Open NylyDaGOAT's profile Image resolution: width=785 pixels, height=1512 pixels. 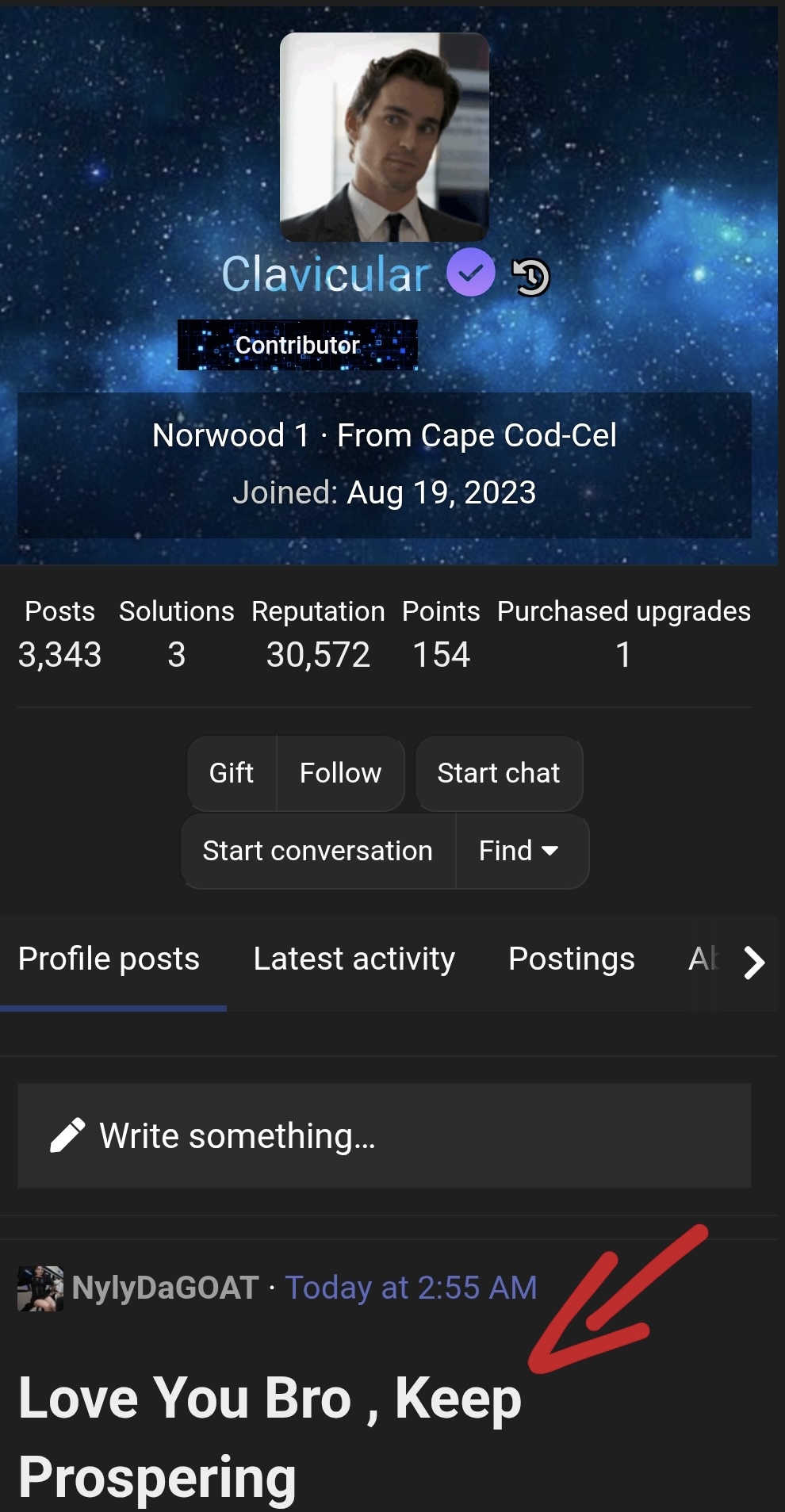click(x=165, y=1288)
